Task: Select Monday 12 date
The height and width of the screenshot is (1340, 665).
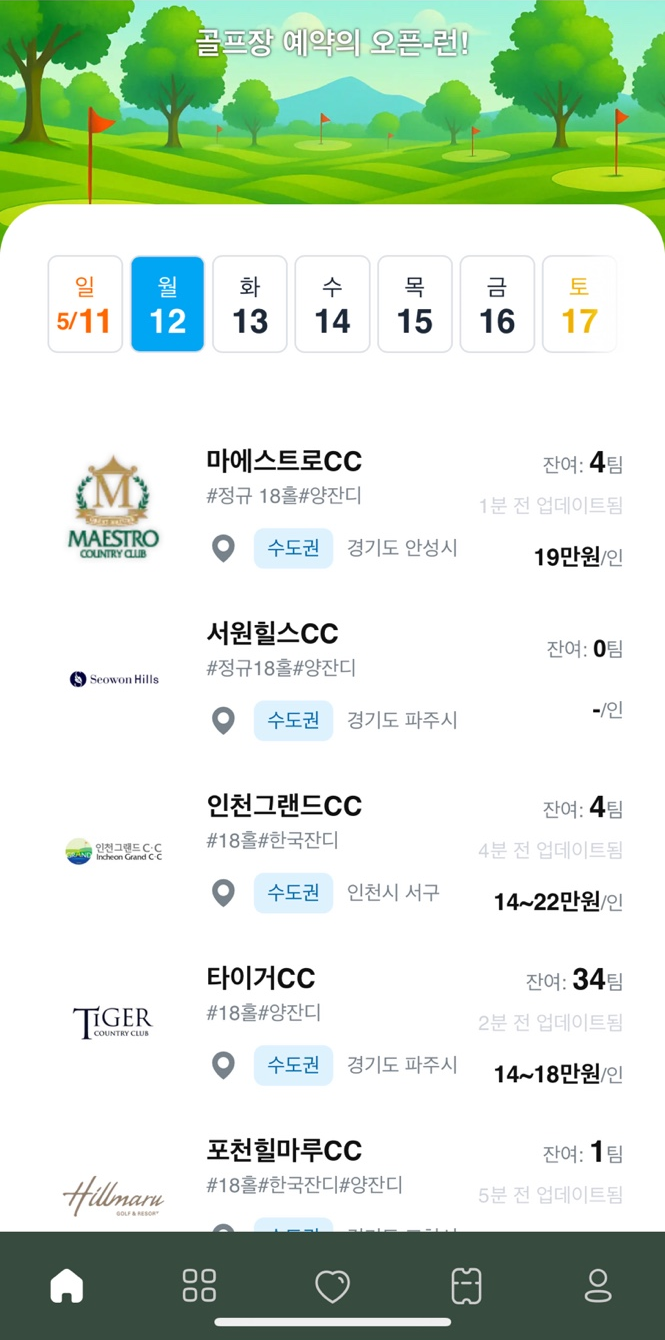Action: 167,304
